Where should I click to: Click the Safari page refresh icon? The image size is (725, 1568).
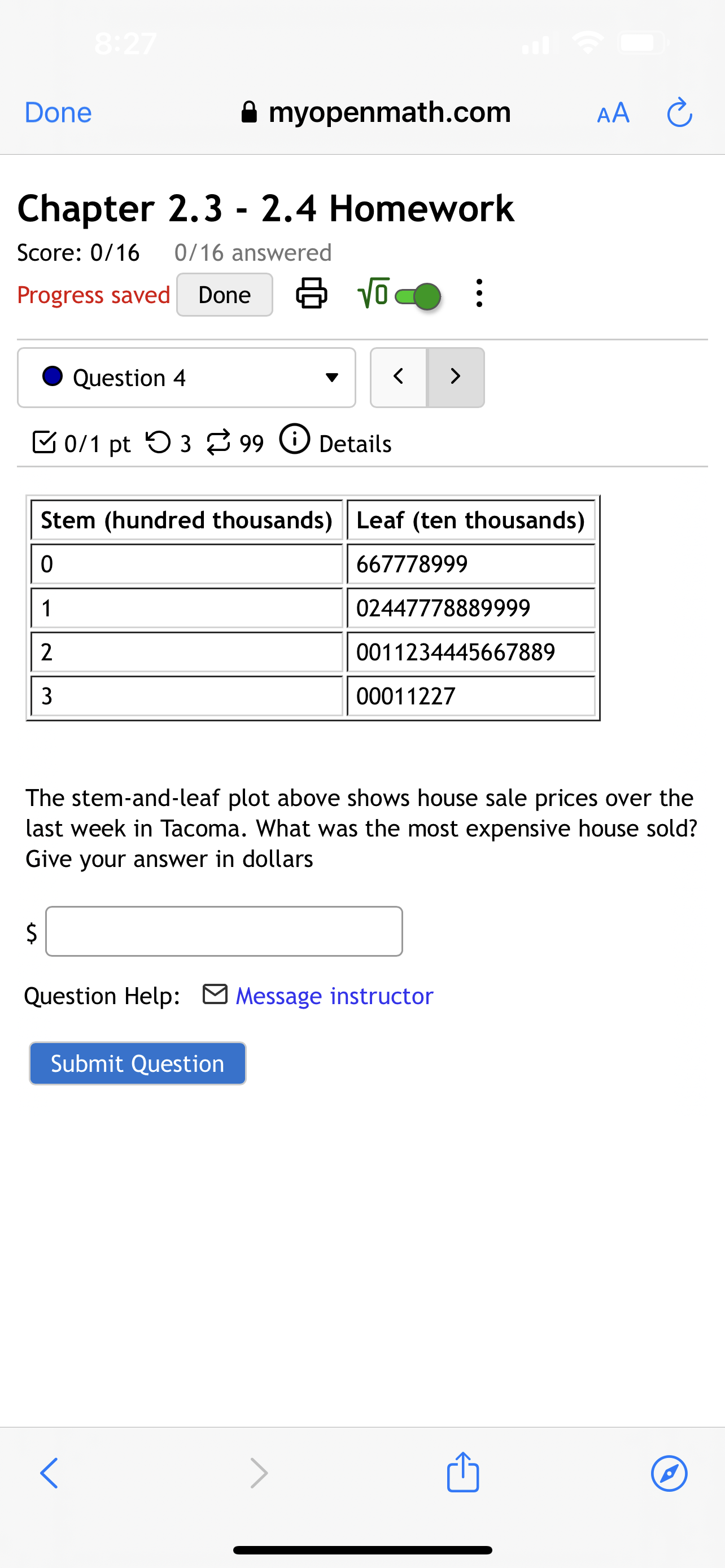click(x=679, y=112)
